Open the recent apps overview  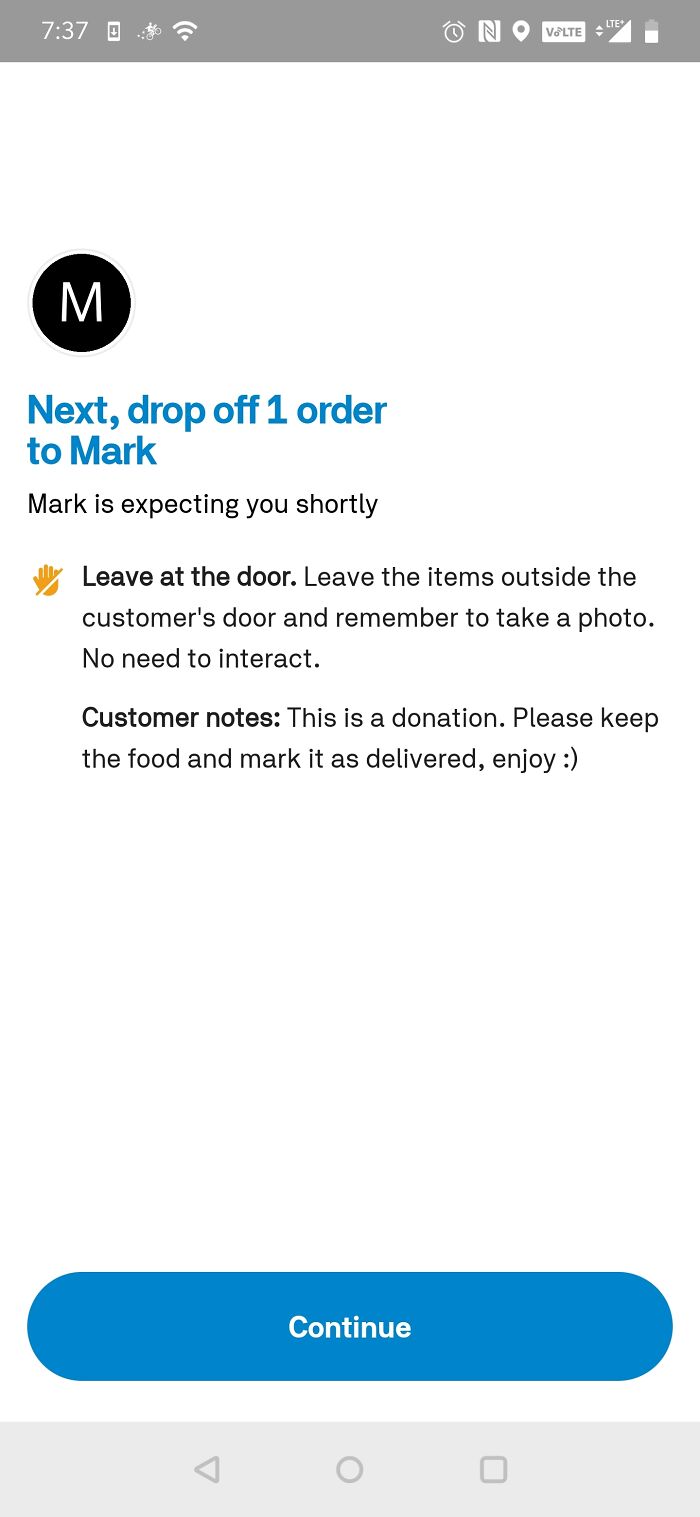[x=493, y=1469]
